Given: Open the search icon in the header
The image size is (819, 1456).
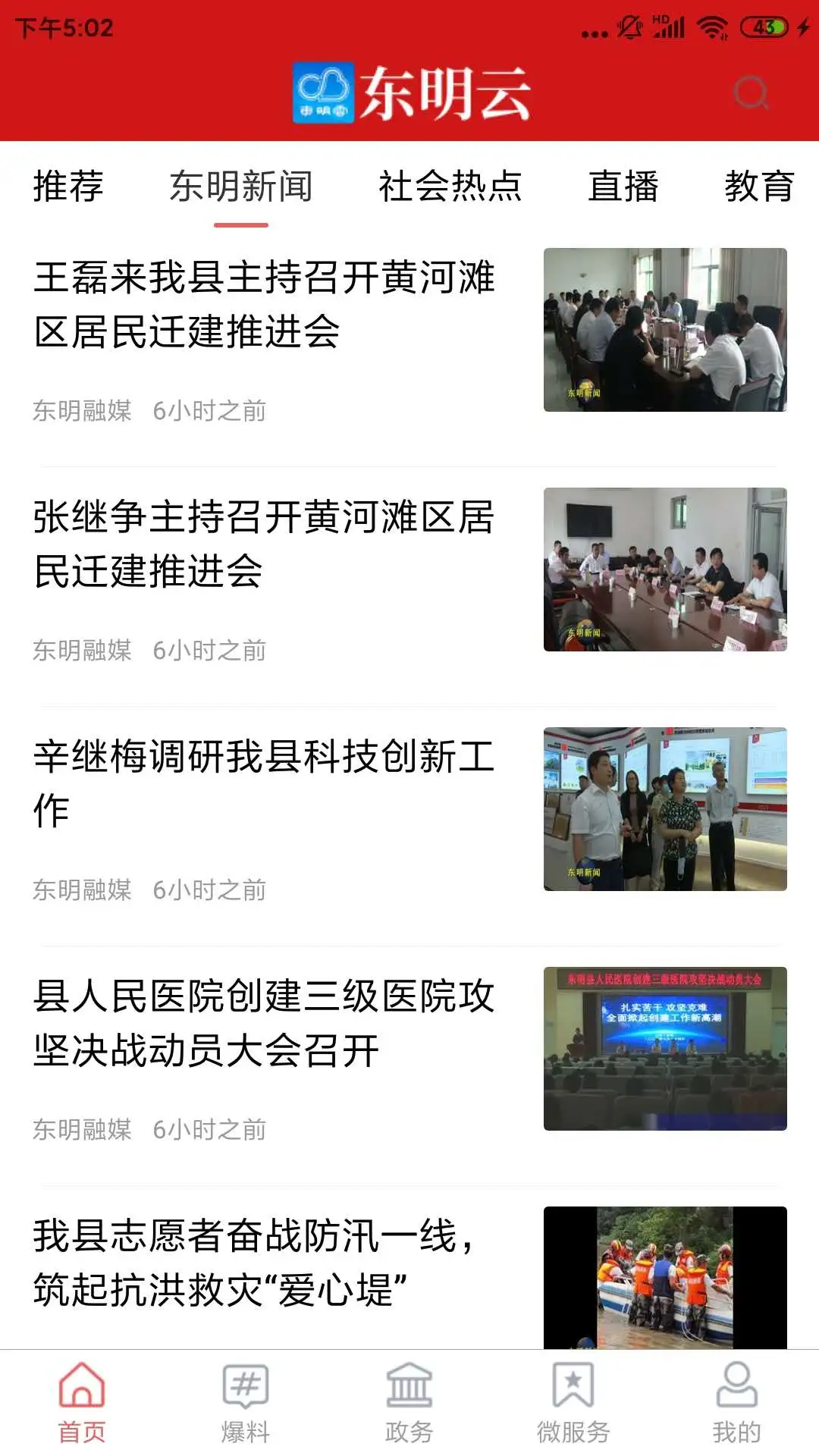Looking at the screenshot, I should (x=749, y=93).
